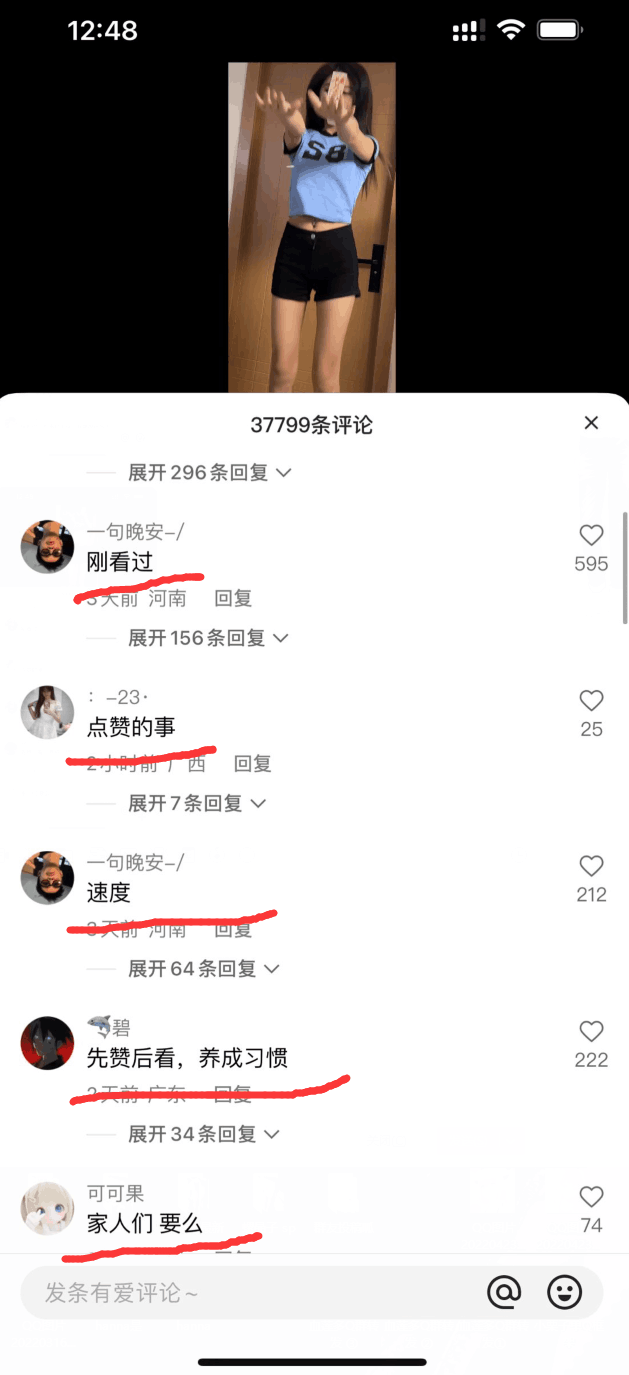Screen dimensions: 629x1375
Task: Expand 64 replies under 速度
Action: click(203, 968)
